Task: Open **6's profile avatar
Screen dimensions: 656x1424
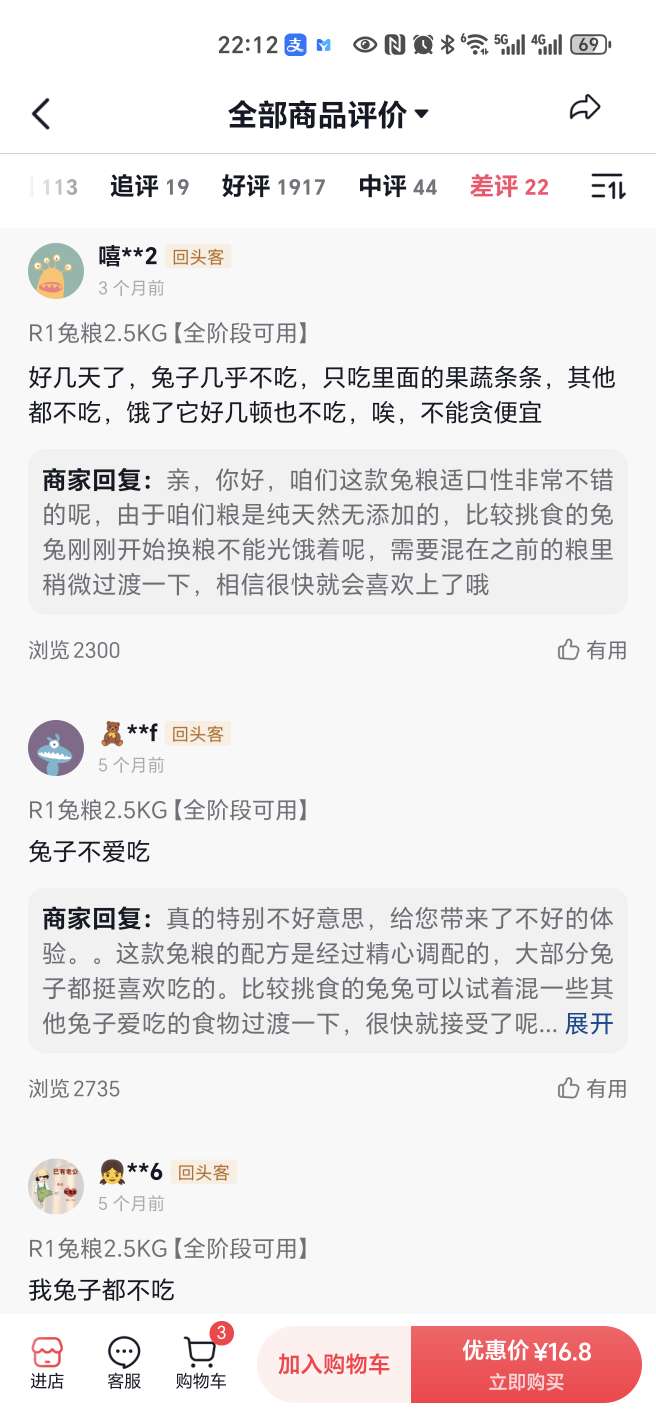Action: (56, 1186)
